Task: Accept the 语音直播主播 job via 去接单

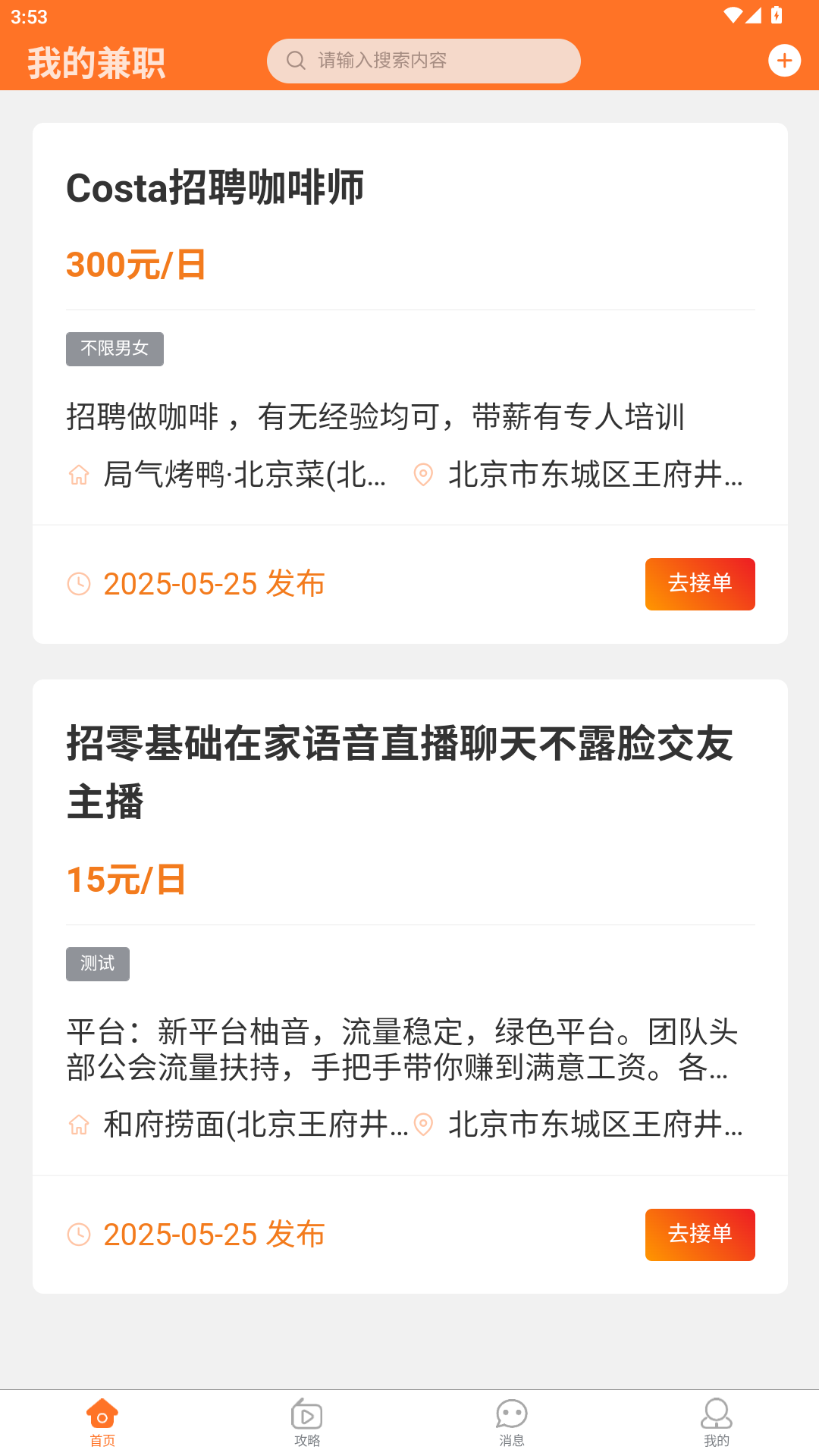Action: [x=699, y=1235]
